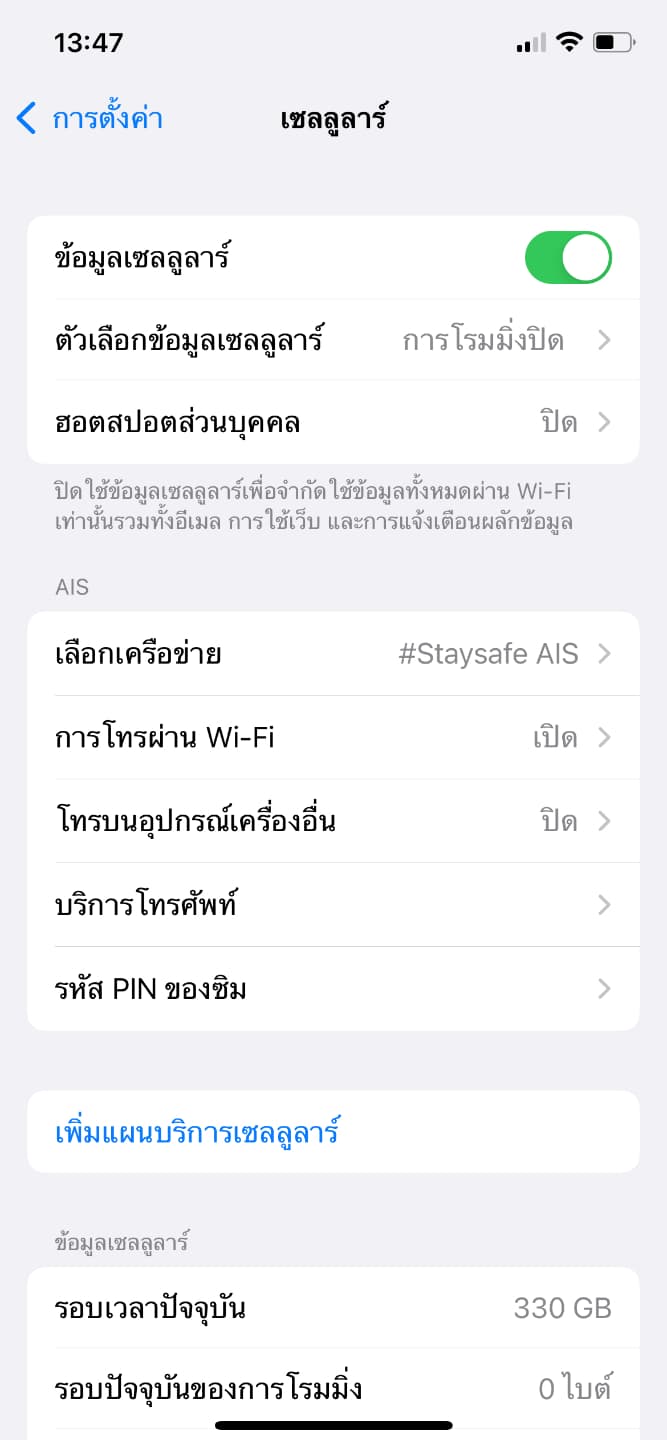Screen dimensions: 667x1440
Task: Open ตัวเลือกข้อมูลเซลลูลาร์
Action: (333, 340)
